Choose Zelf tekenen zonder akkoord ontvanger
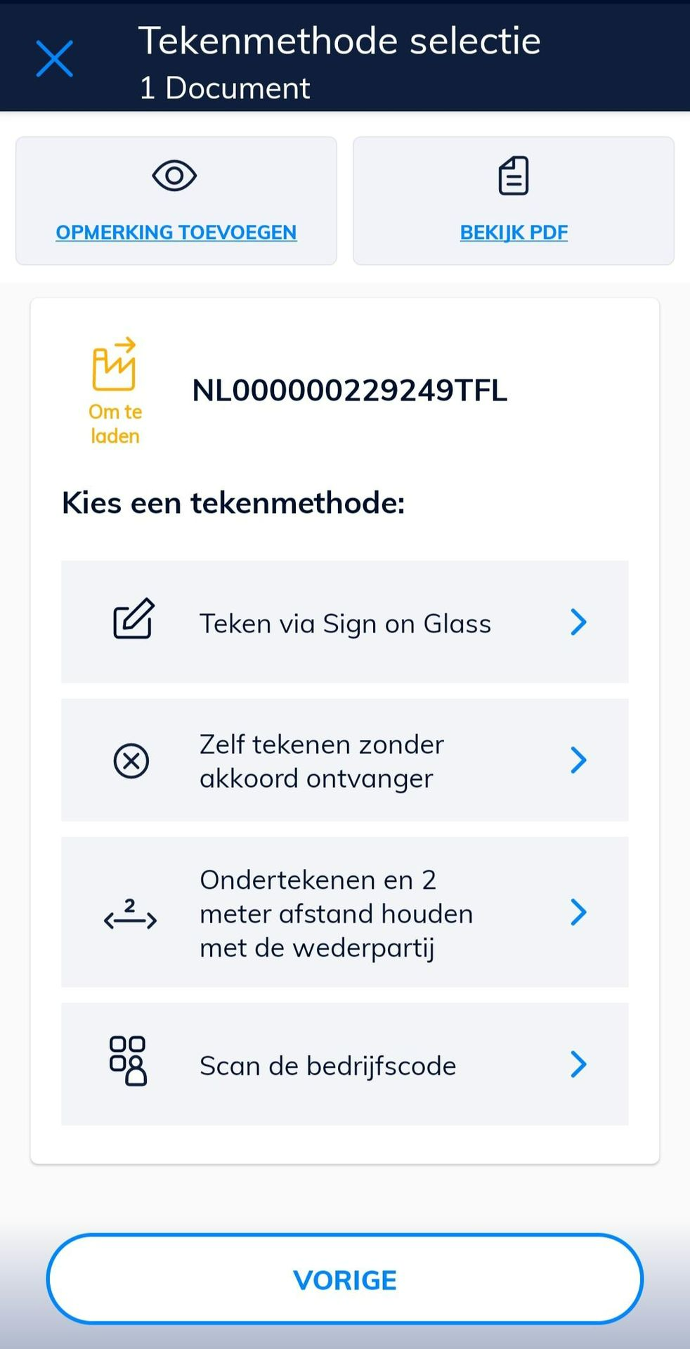Screen dimensions: 690x1349 (x=345, y=760)
